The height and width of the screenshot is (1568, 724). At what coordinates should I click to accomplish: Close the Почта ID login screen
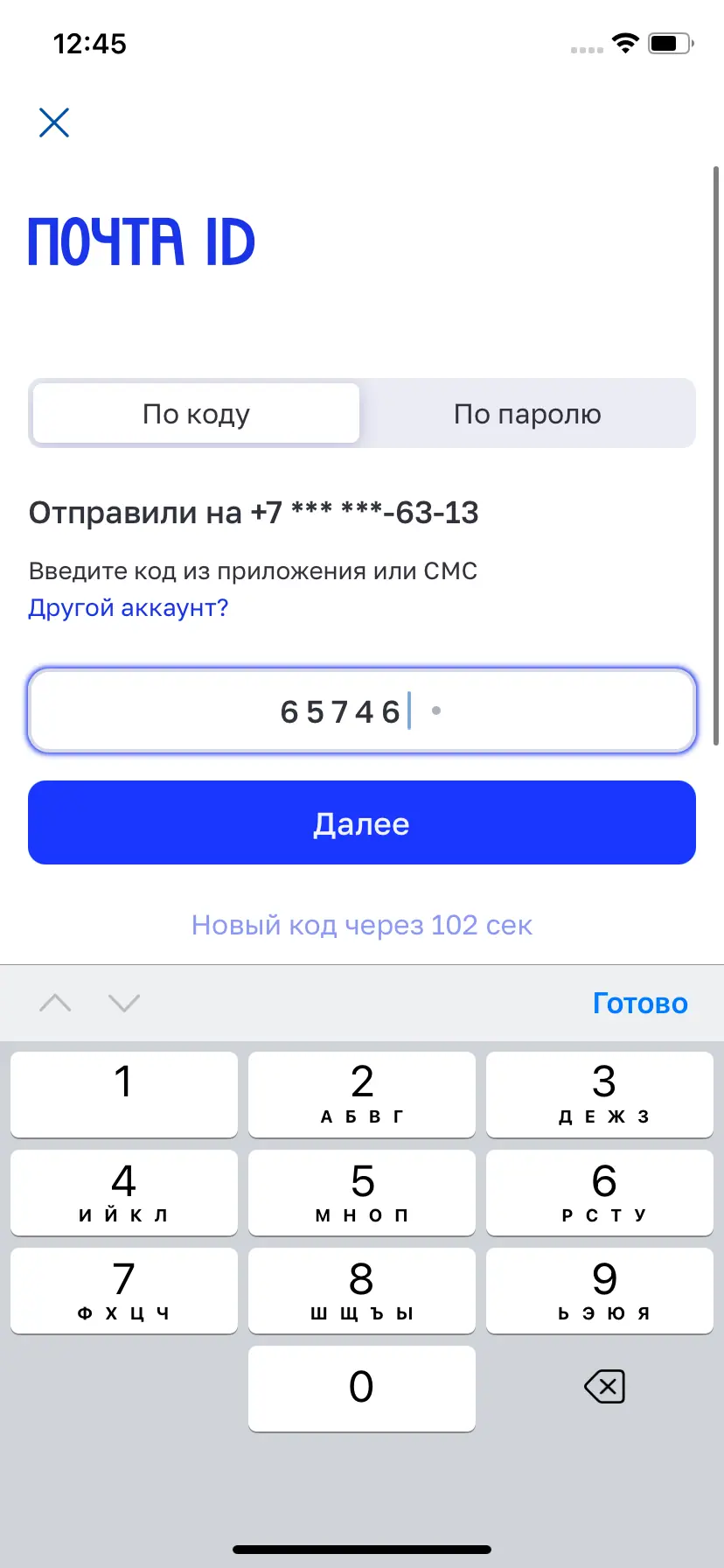click(54, 122)
